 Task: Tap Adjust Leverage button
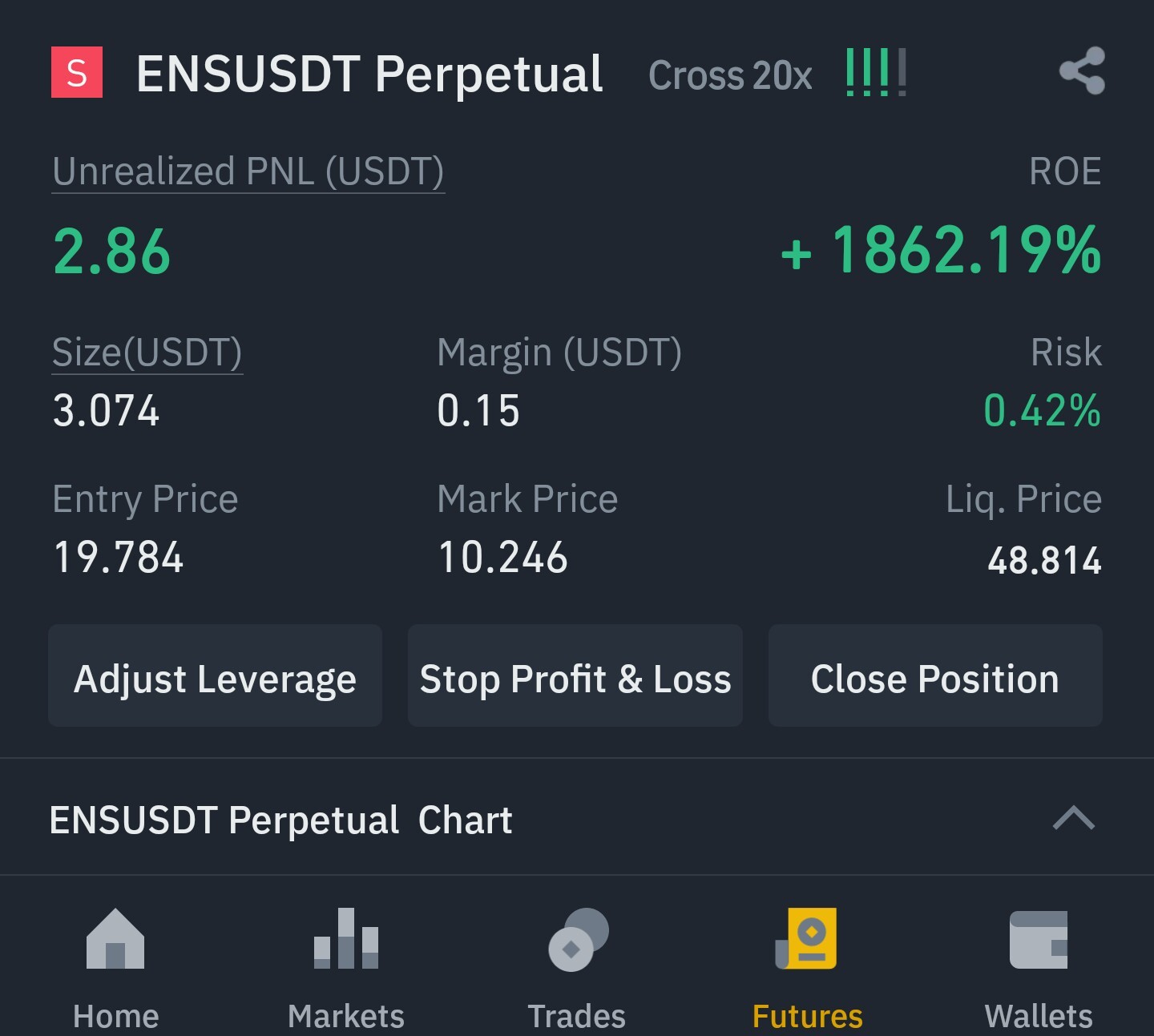pyautogui.click(x=215, y=676)
